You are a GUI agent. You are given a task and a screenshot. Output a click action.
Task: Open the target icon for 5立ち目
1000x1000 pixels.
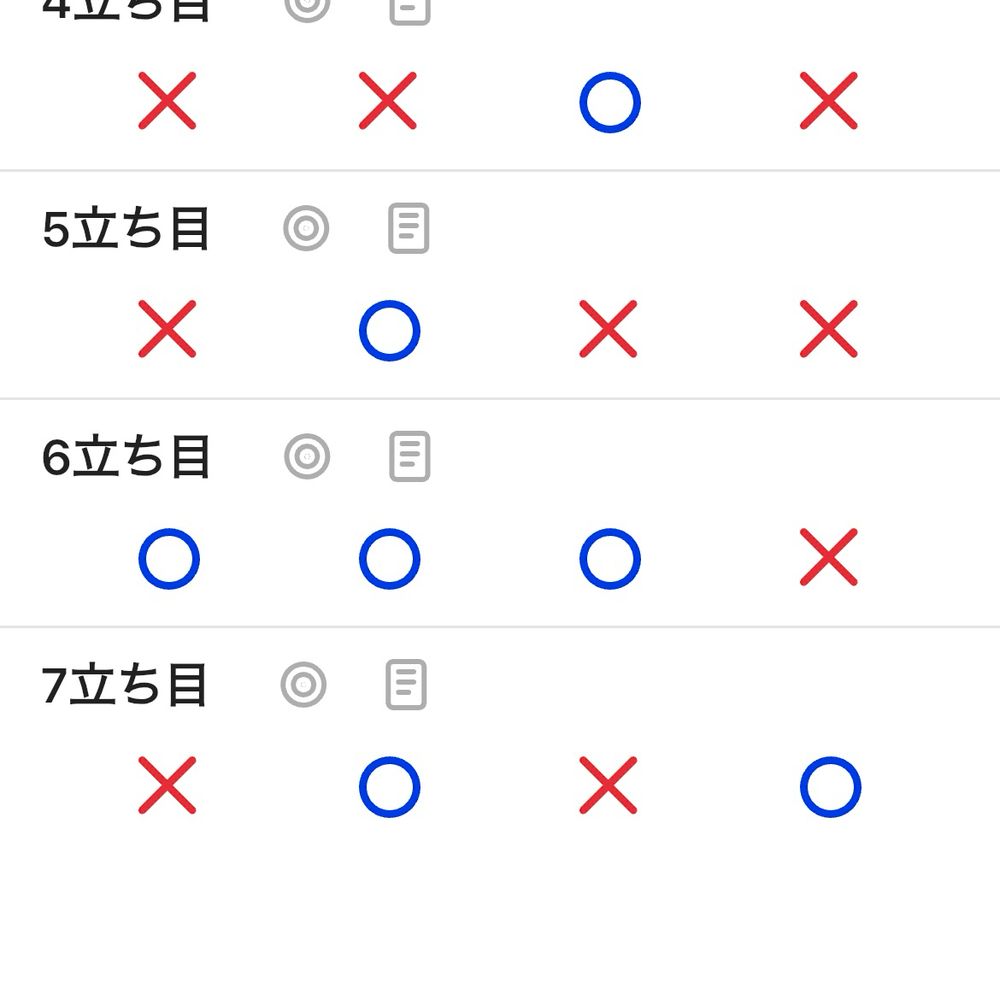(306, 229)
